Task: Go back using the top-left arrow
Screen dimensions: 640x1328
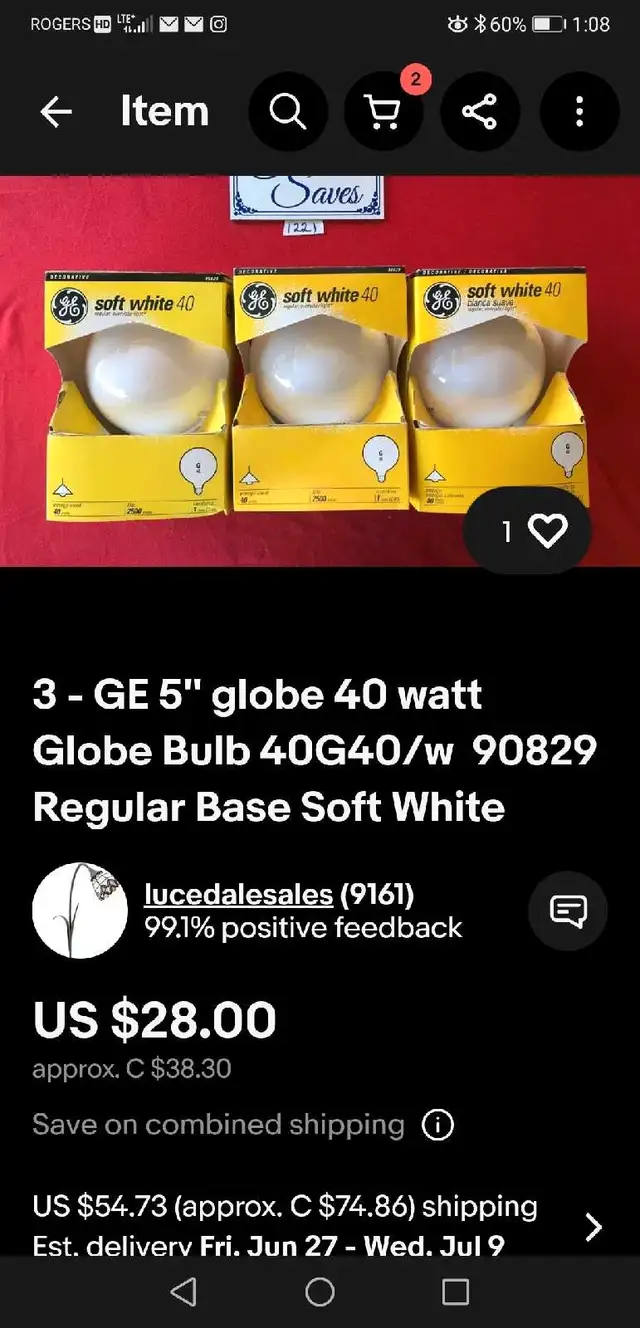Action: tap(56, 112)
